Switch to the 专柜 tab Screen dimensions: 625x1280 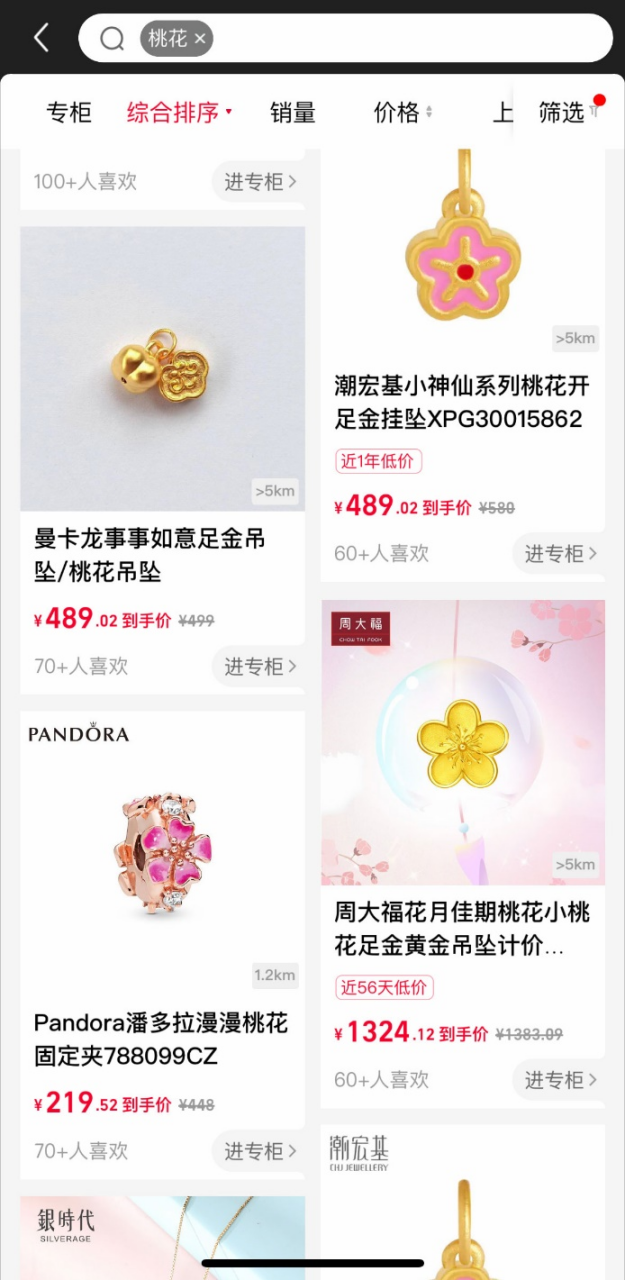pos(69,113)
